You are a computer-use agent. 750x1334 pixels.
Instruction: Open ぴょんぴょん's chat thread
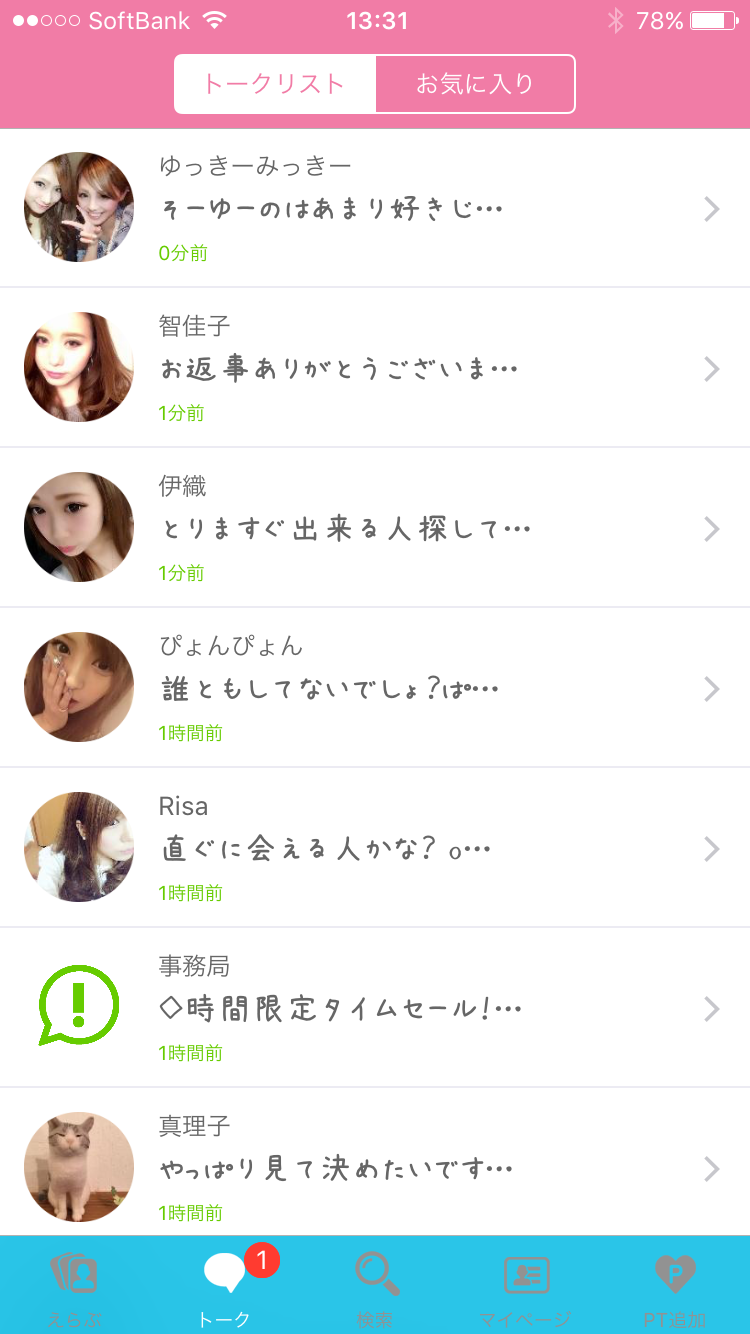coord(375,688)
